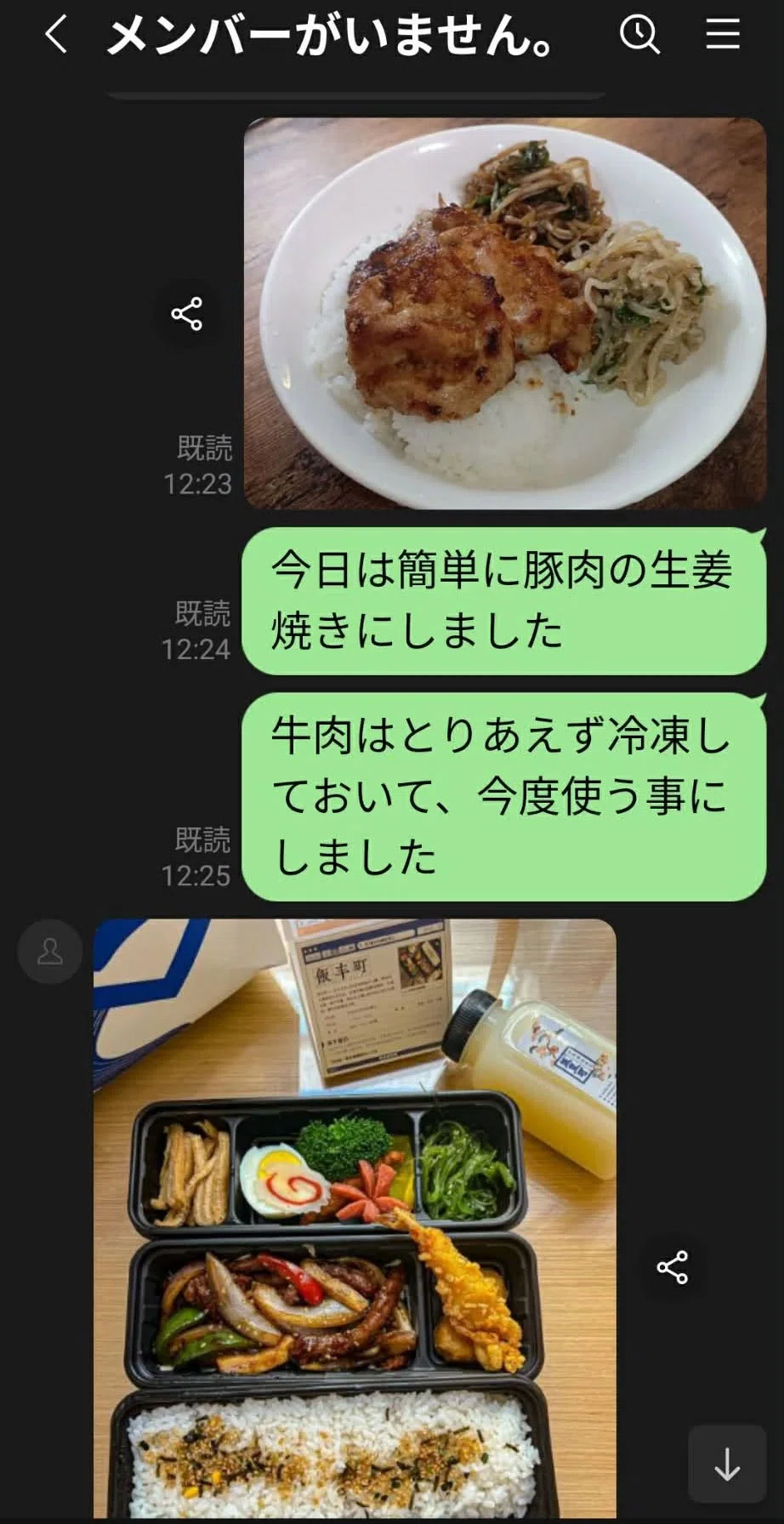The width and height of the screenshot is (784, 1524).
Task: View the sender's profile avatar
Action: (x=50, y=952)
